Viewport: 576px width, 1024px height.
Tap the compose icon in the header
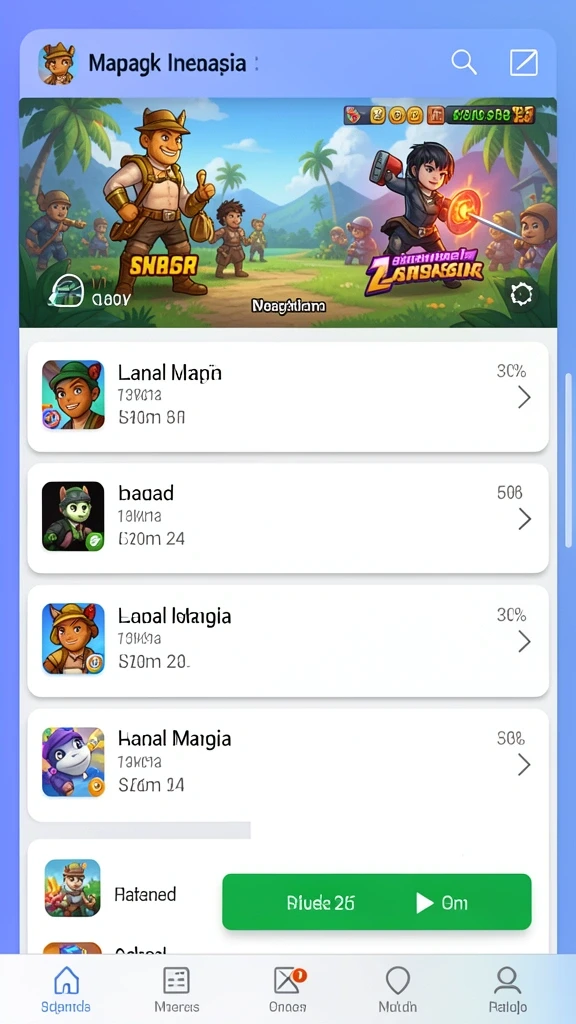(x=524, y=63)
